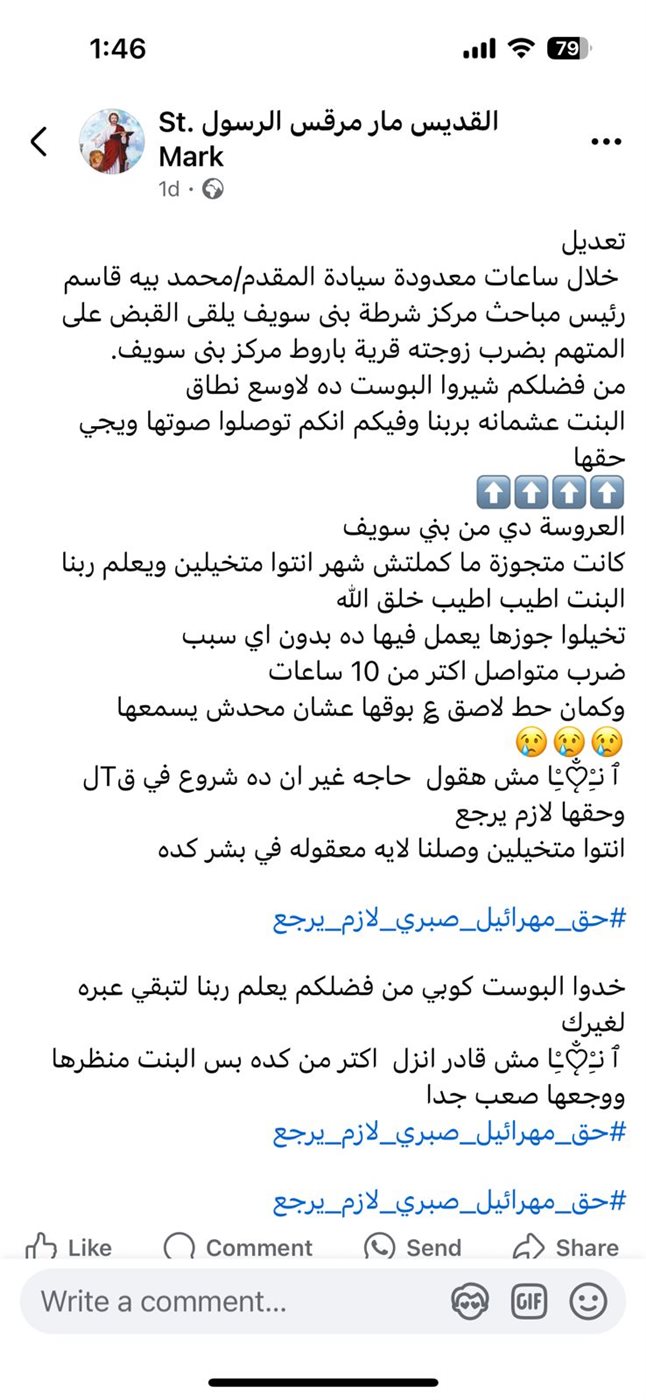Open St. Mark page profile picture
Image resolution: width=646 pixels, height=1400 pixels.
click(113, 142)
